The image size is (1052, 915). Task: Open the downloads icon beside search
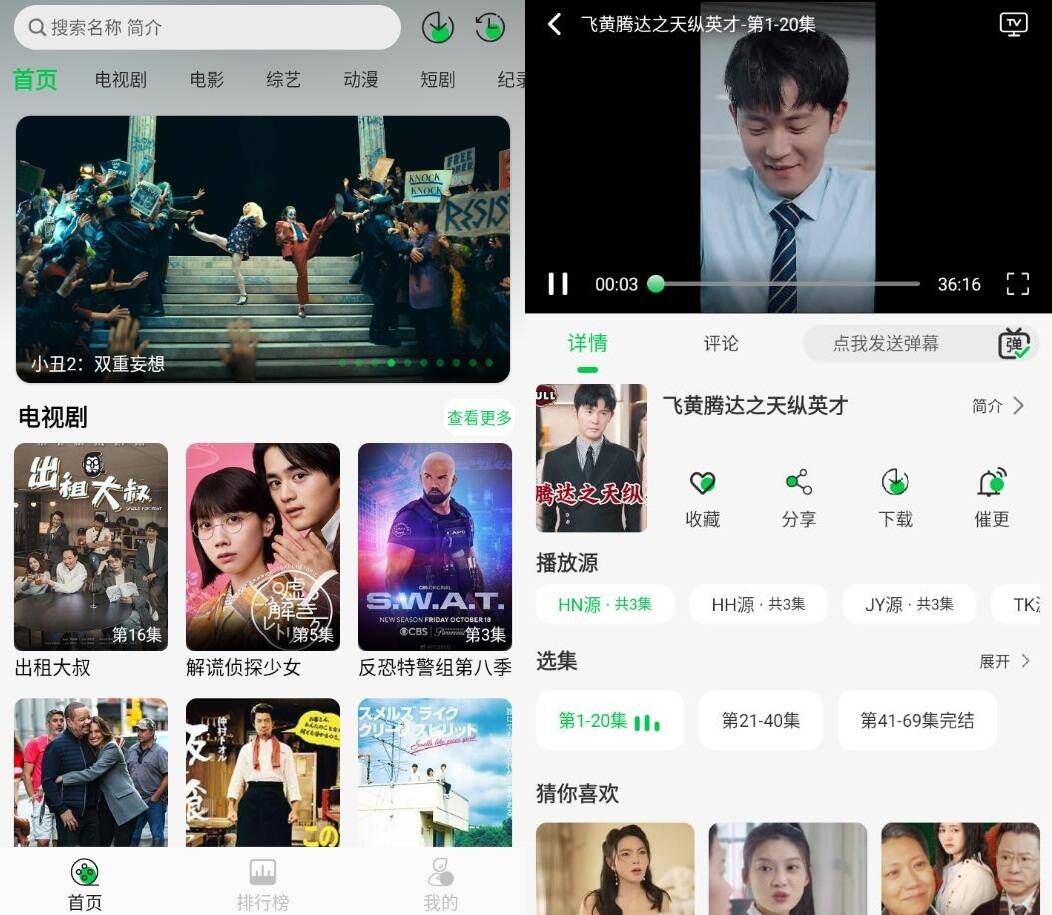coord(437,28)
